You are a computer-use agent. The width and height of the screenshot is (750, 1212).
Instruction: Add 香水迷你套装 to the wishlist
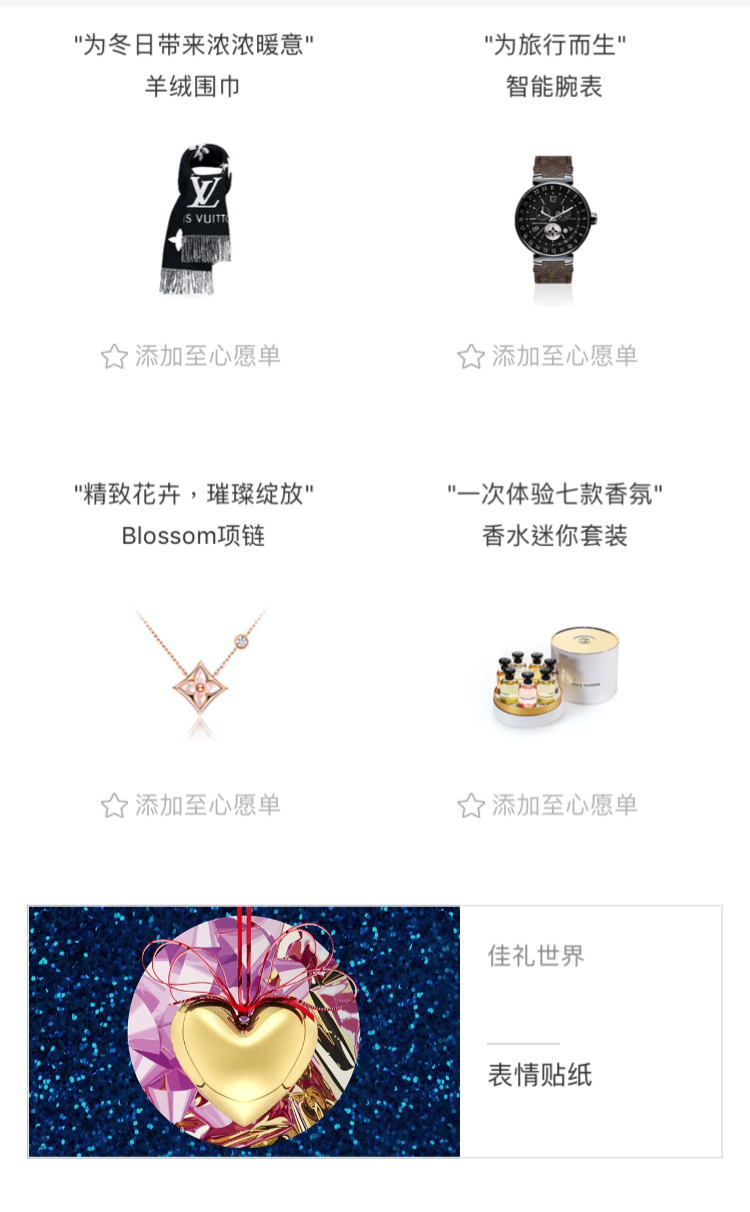coord(547,805)
